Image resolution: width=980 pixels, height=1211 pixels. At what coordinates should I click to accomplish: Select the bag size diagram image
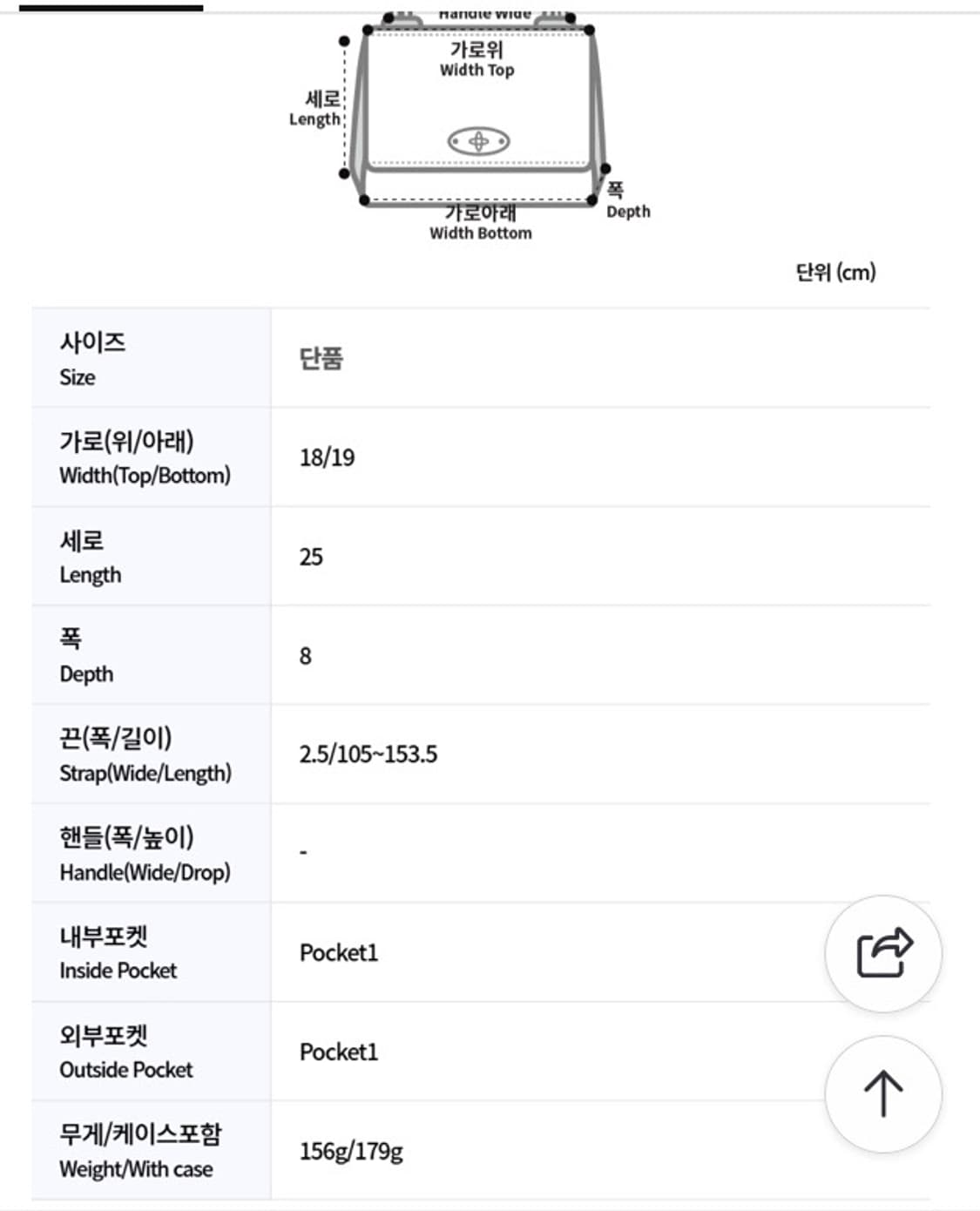pos(479,122)
